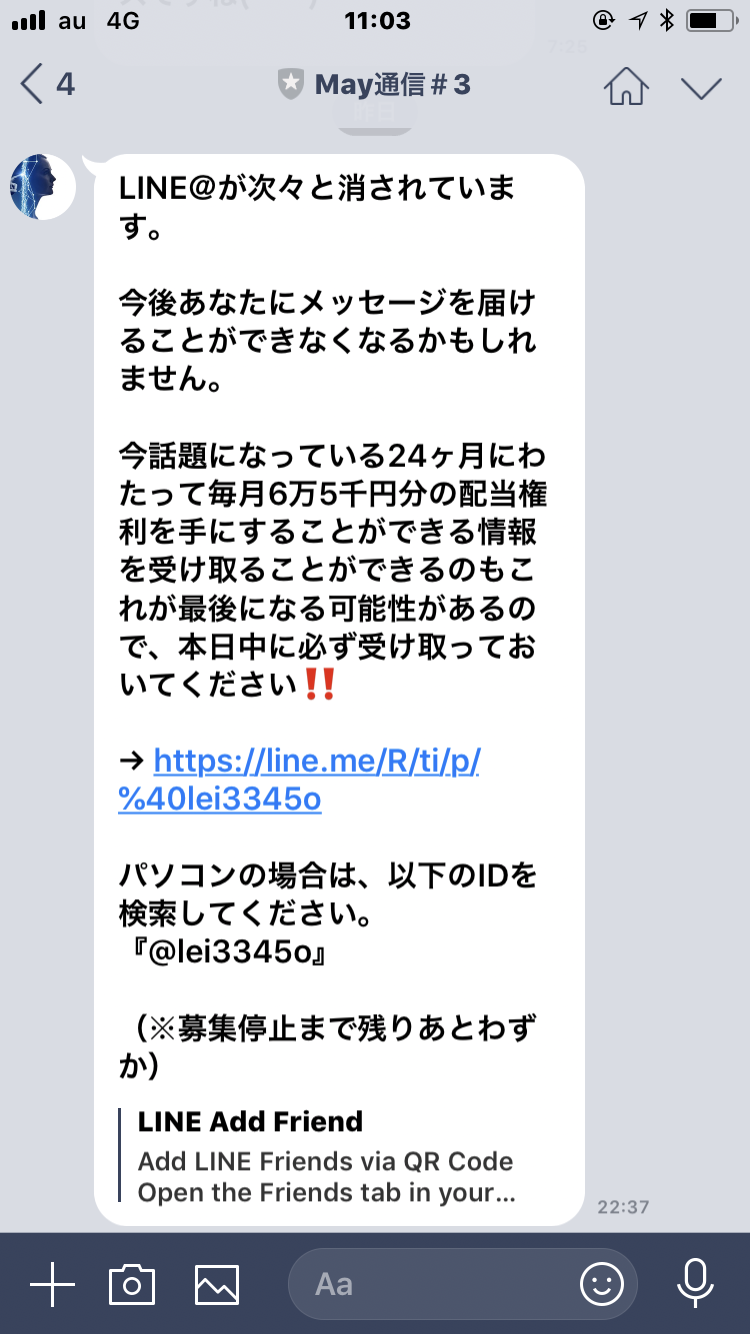Open the photo gallery picker
Viewport: 750px width, 1334px height.
pyautogui.click(x=217, y=1284)
